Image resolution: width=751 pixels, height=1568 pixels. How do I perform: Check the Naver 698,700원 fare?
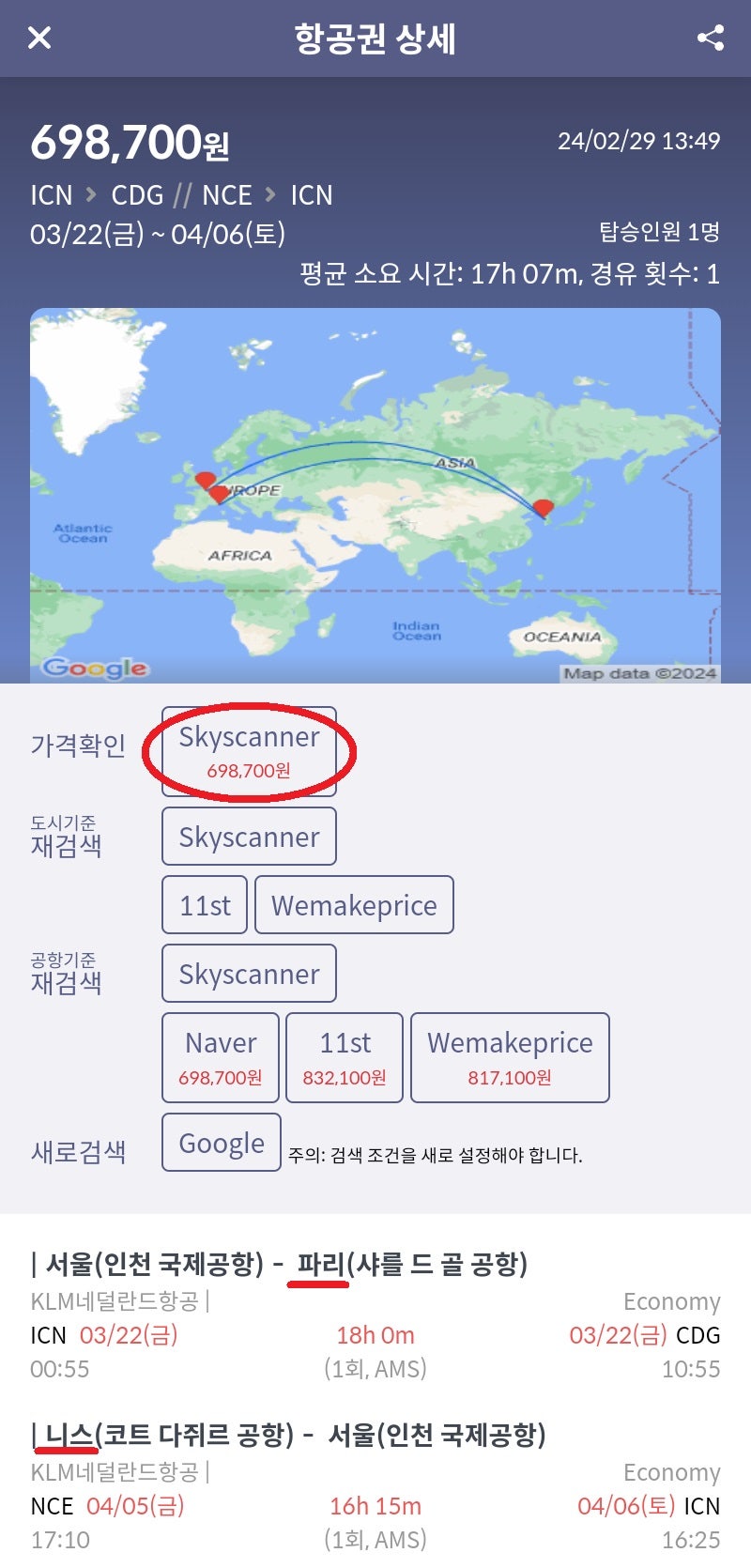(x=220, y=1057)
